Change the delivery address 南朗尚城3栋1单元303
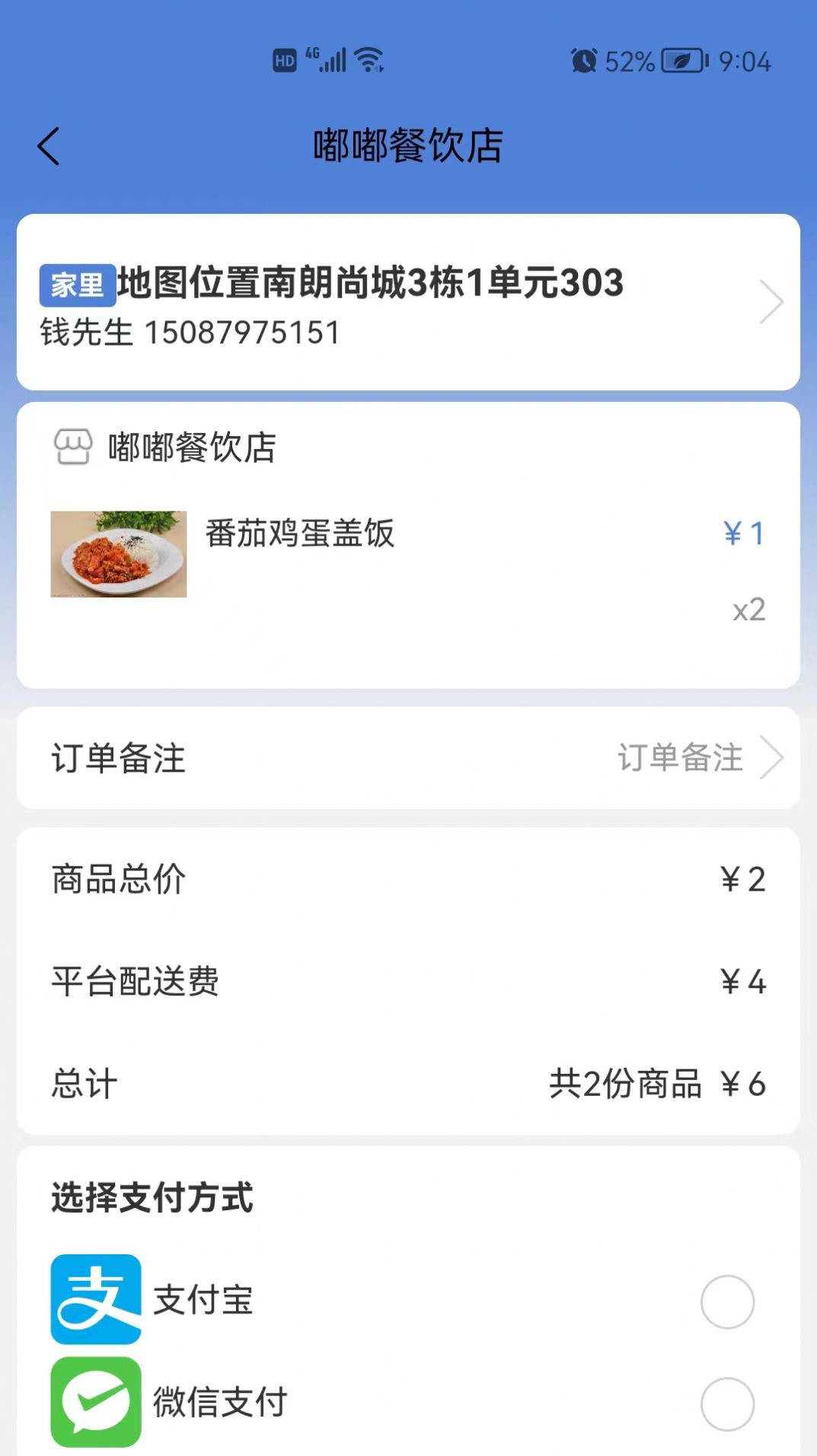The height and width of the screenshot is (1456, 817). [408, 303]
